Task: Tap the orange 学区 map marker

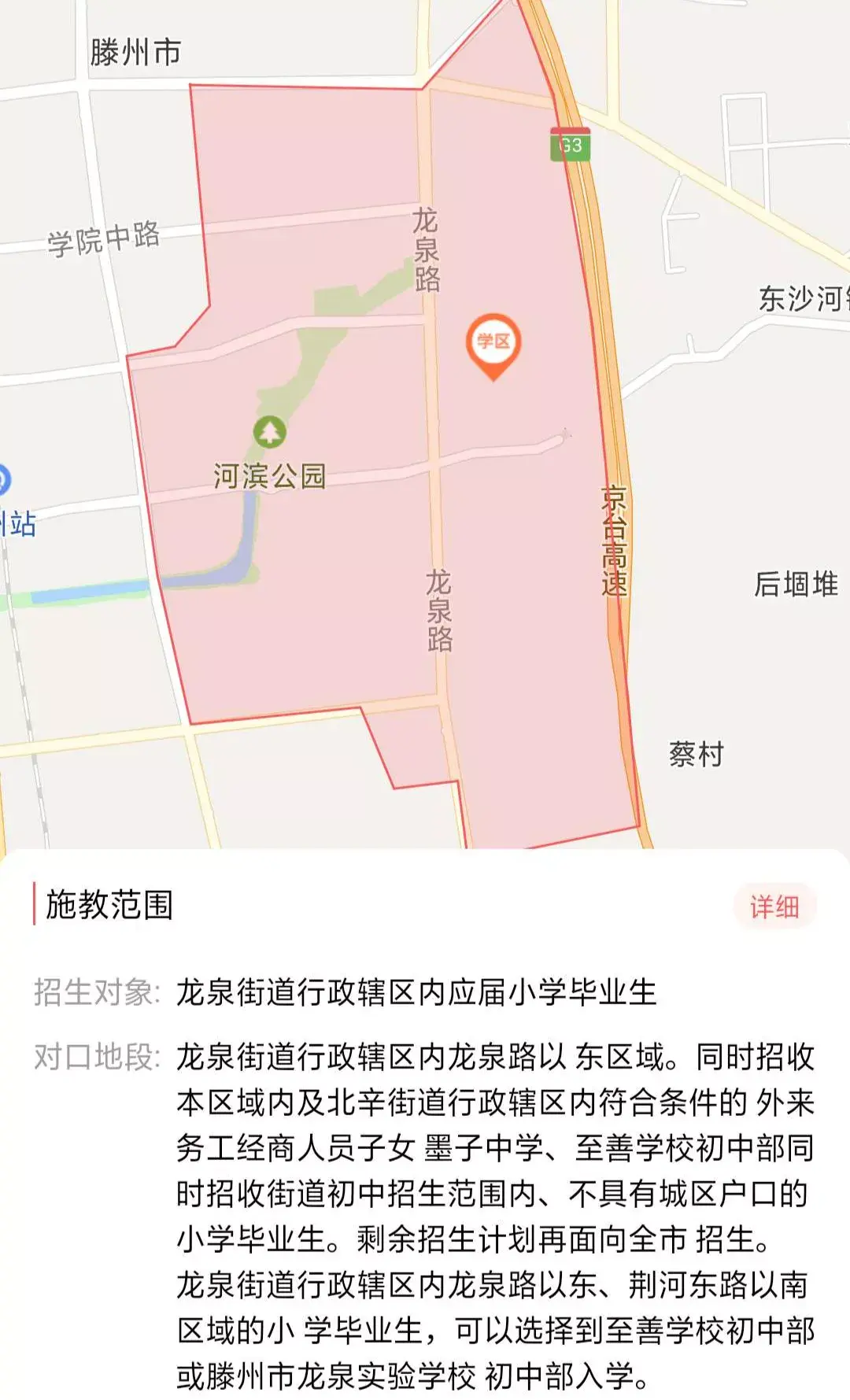Action: [493, 343]
